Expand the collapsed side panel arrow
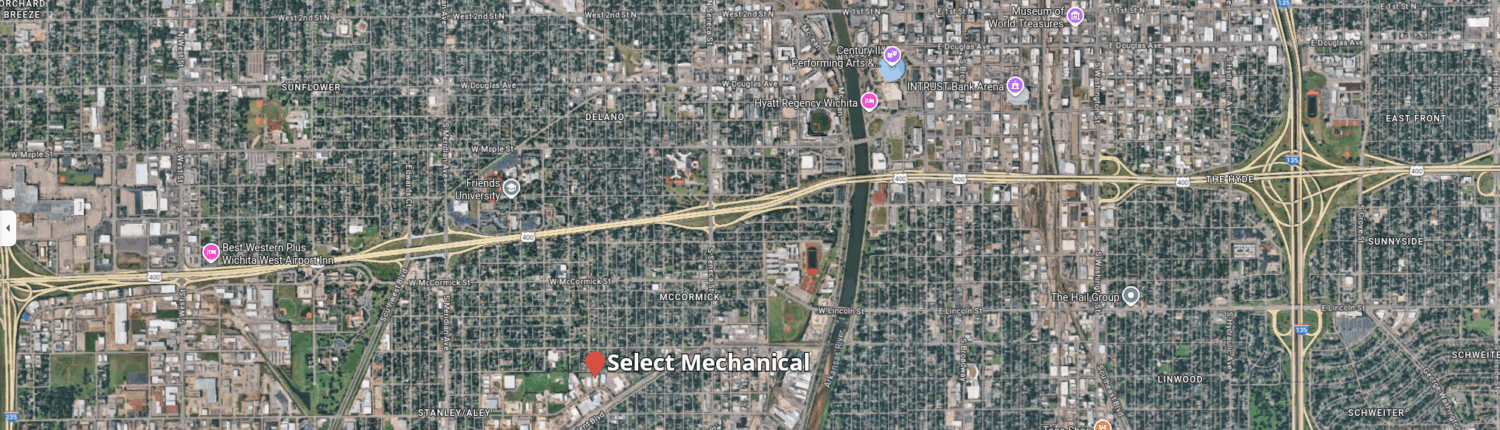Viewport: 1500px width, 430px height. click(7, 228)
